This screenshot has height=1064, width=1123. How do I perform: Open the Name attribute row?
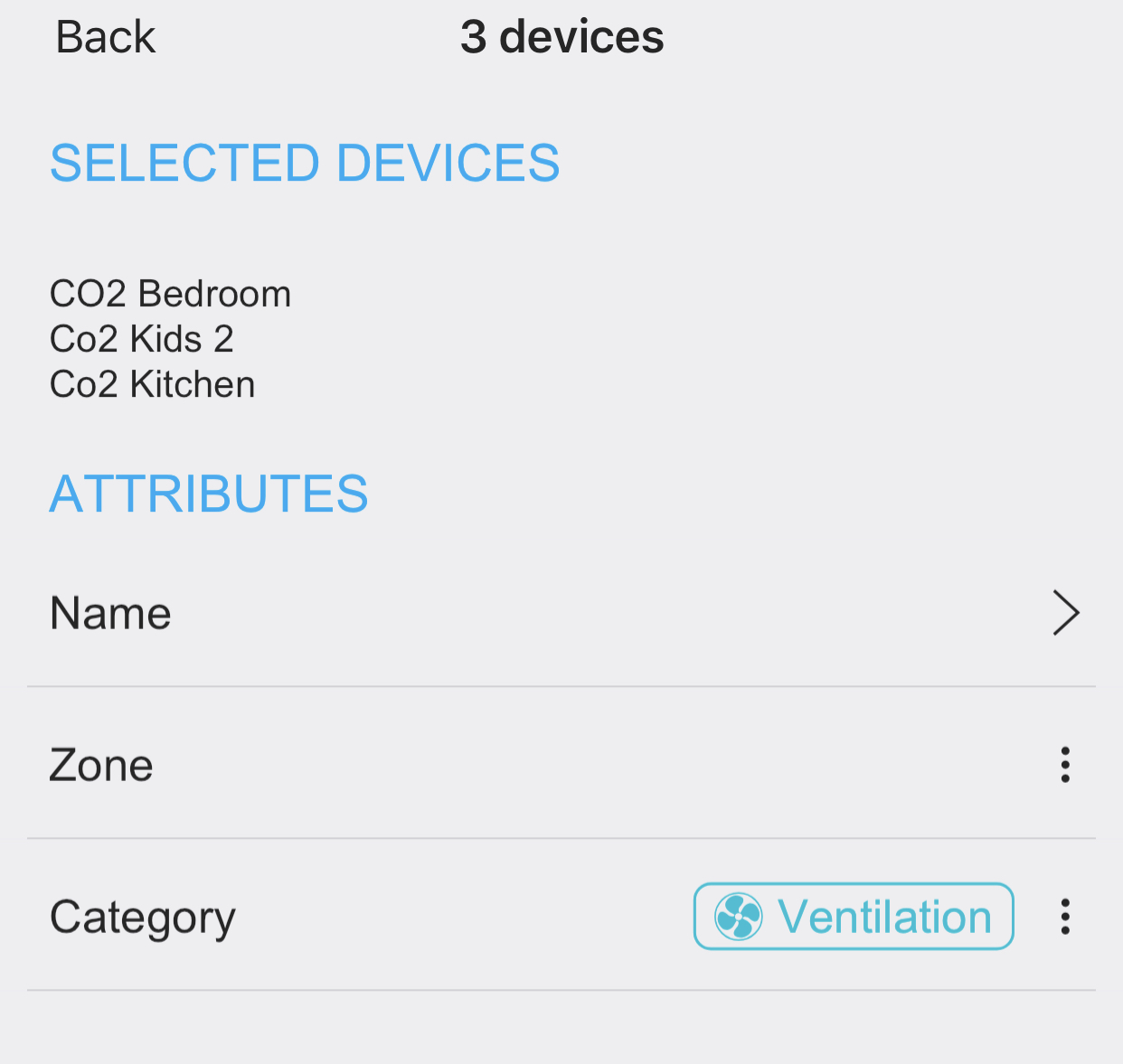(x=561, y=613)
